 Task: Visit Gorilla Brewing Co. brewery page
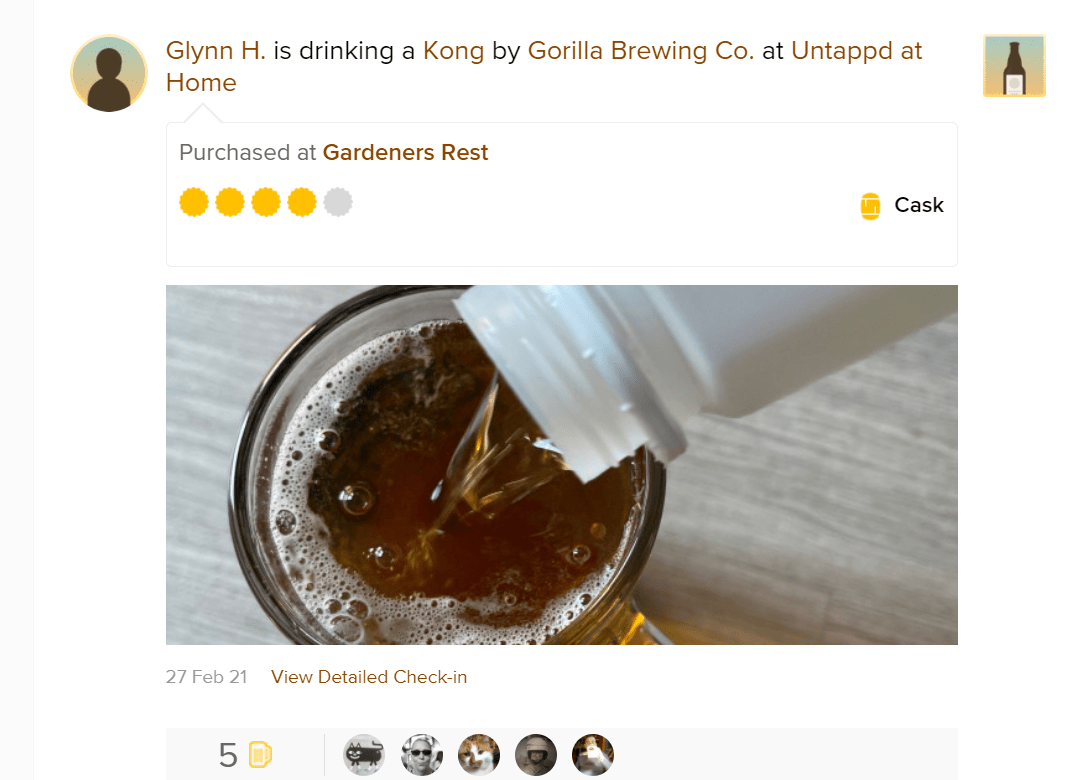click(640, 51)
